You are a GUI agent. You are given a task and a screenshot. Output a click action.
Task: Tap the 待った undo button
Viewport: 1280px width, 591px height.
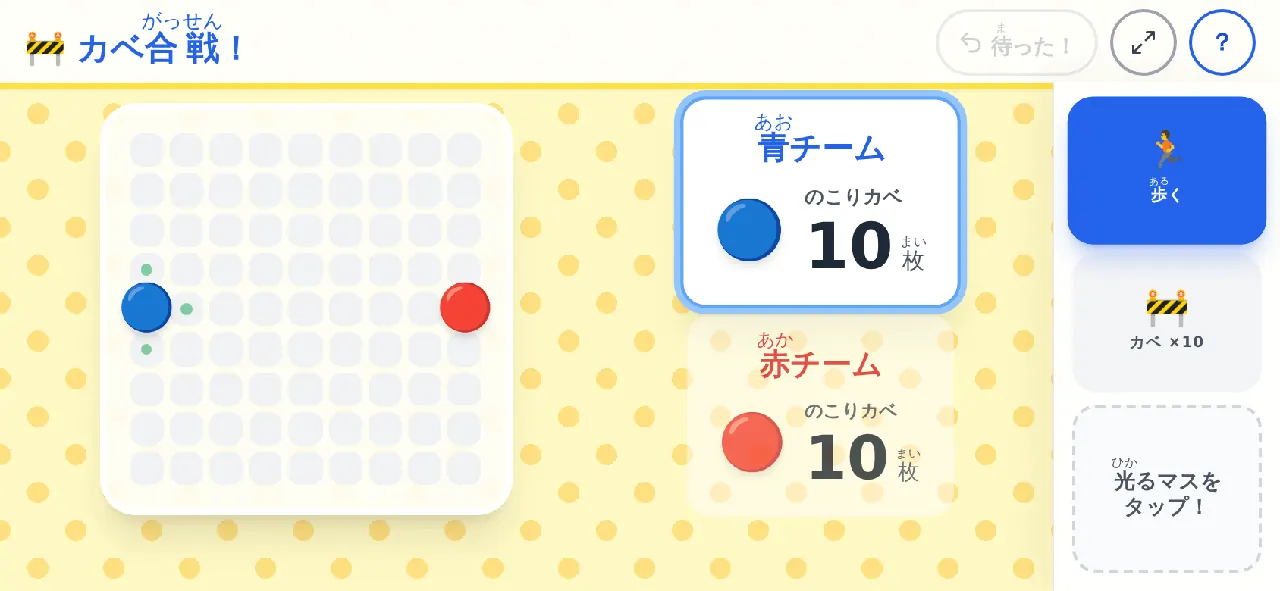pyautogui.click(x=1016, y=43)
